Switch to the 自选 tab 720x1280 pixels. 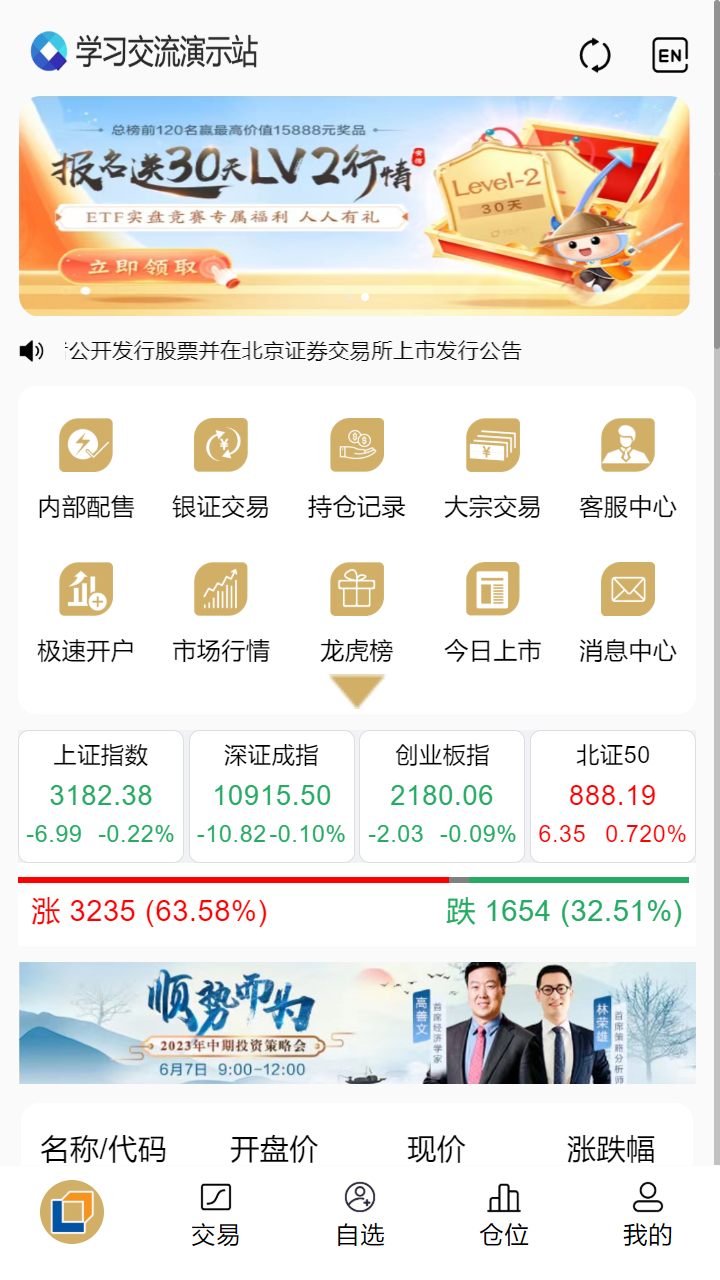pos(360,1214)
